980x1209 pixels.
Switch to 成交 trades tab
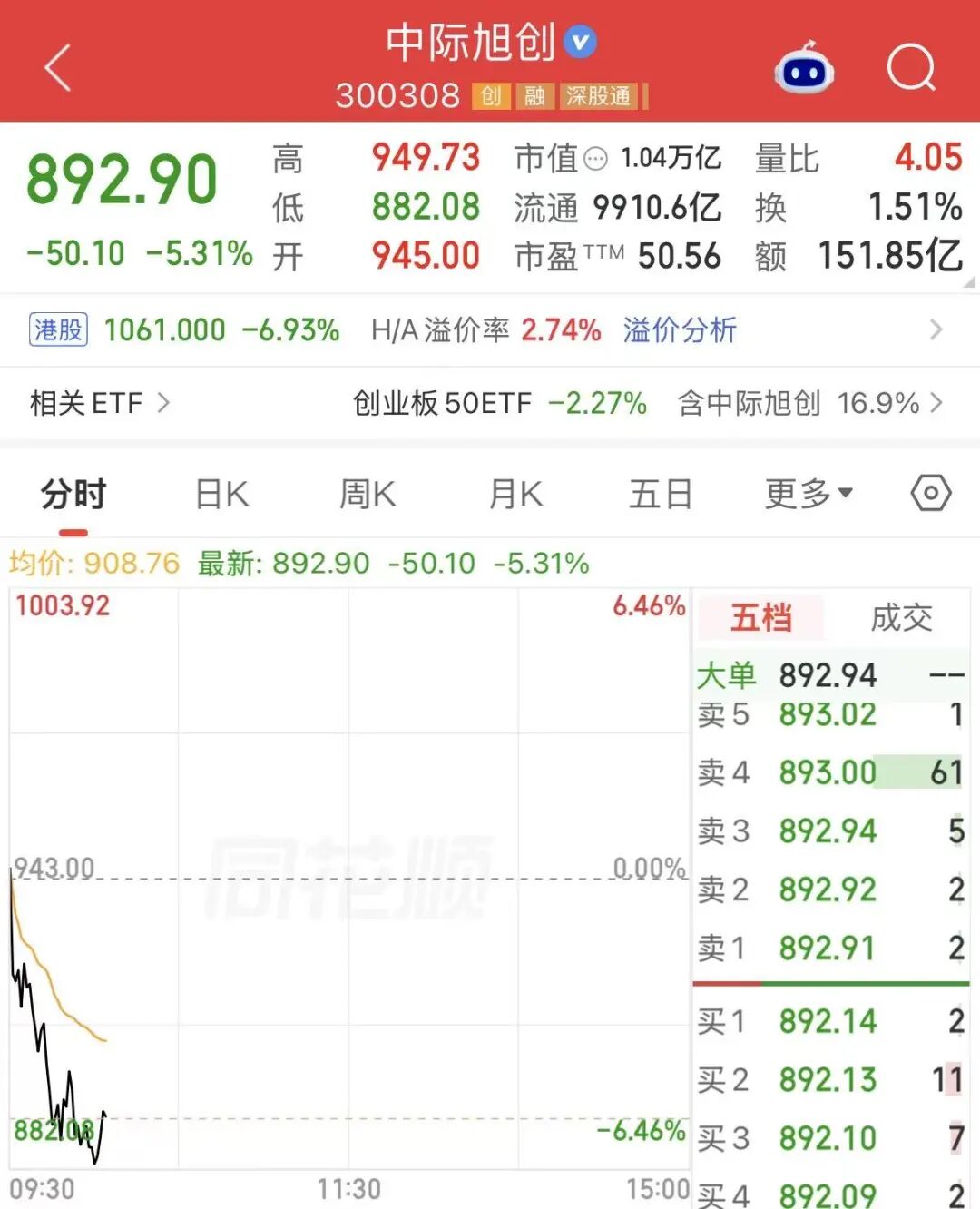point(901,618)
